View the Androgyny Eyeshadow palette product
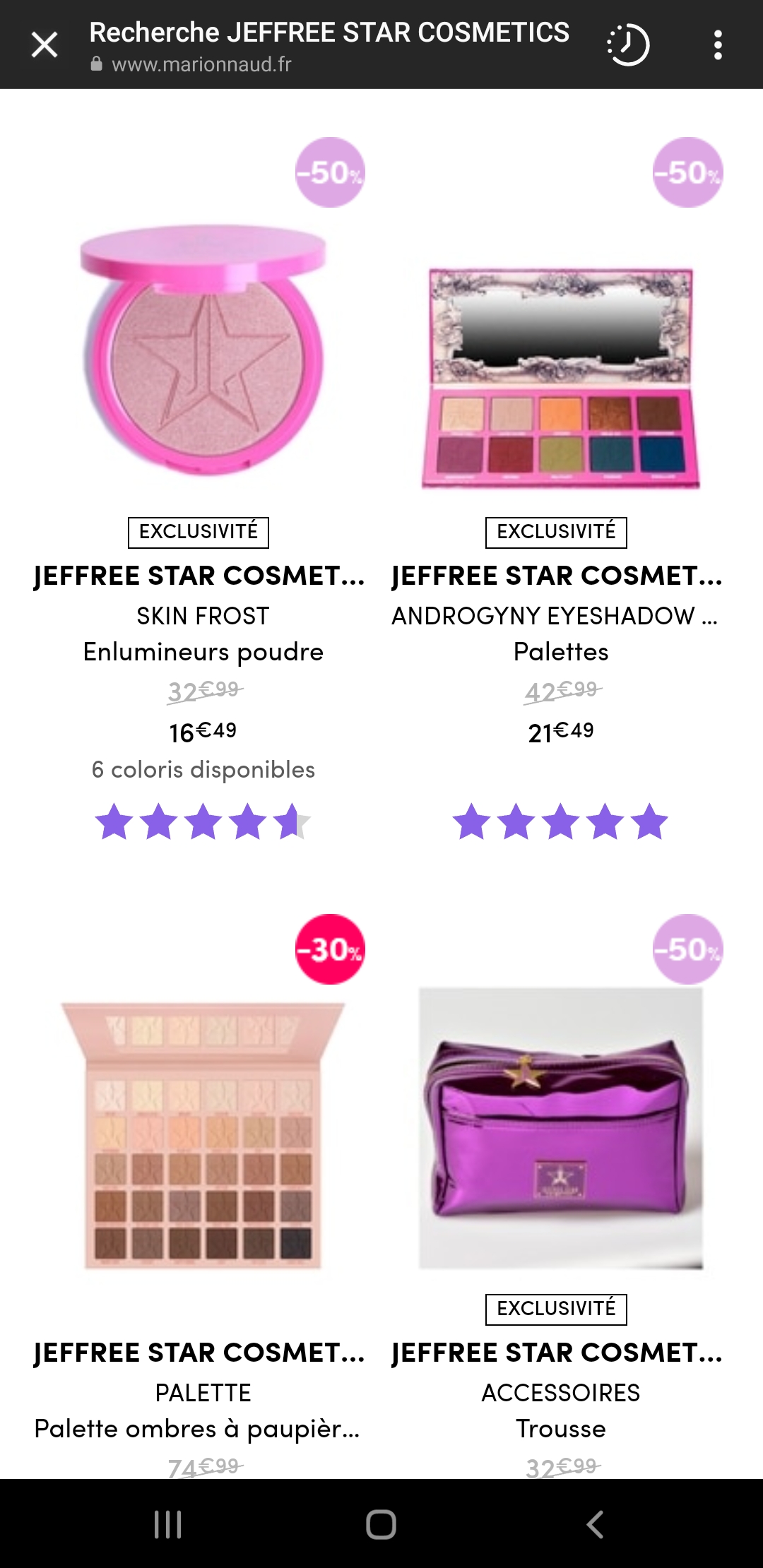The height and width of the screenshot is (1568, 763). (x=561, y=378)
